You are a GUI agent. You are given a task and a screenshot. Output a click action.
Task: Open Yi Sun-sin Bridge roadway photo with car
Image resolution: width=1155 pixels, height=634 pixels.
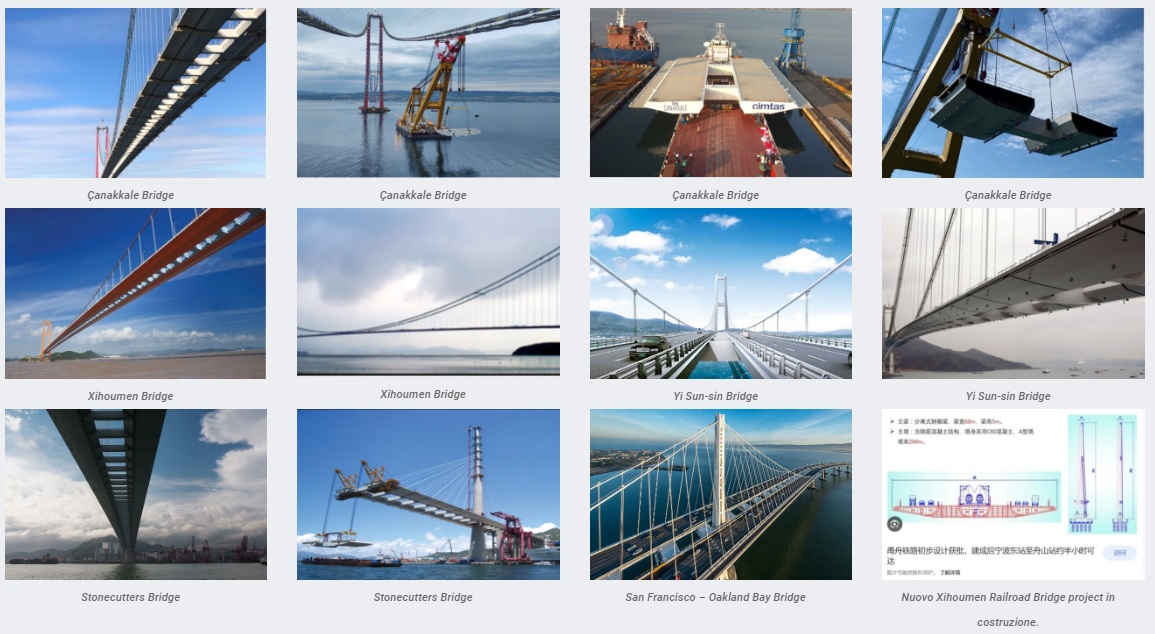click(x=720, y=293)
